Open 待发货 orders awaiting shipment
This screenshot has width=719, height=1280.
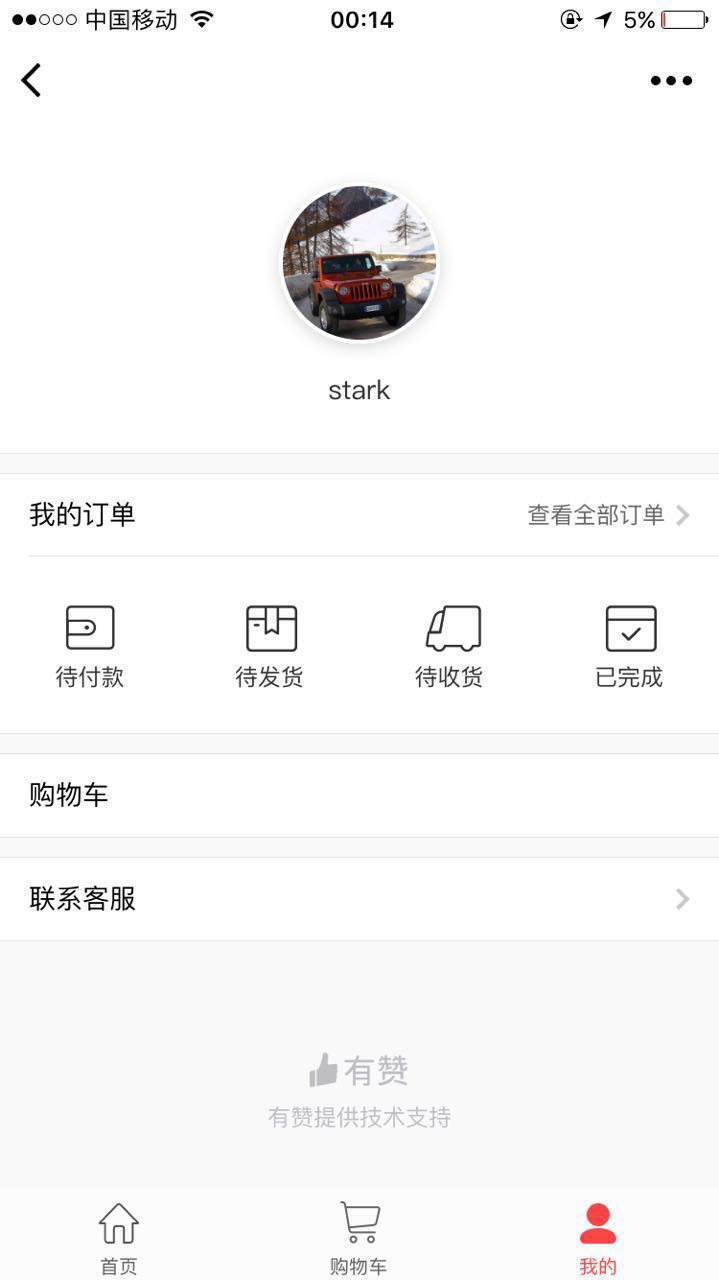270,647
